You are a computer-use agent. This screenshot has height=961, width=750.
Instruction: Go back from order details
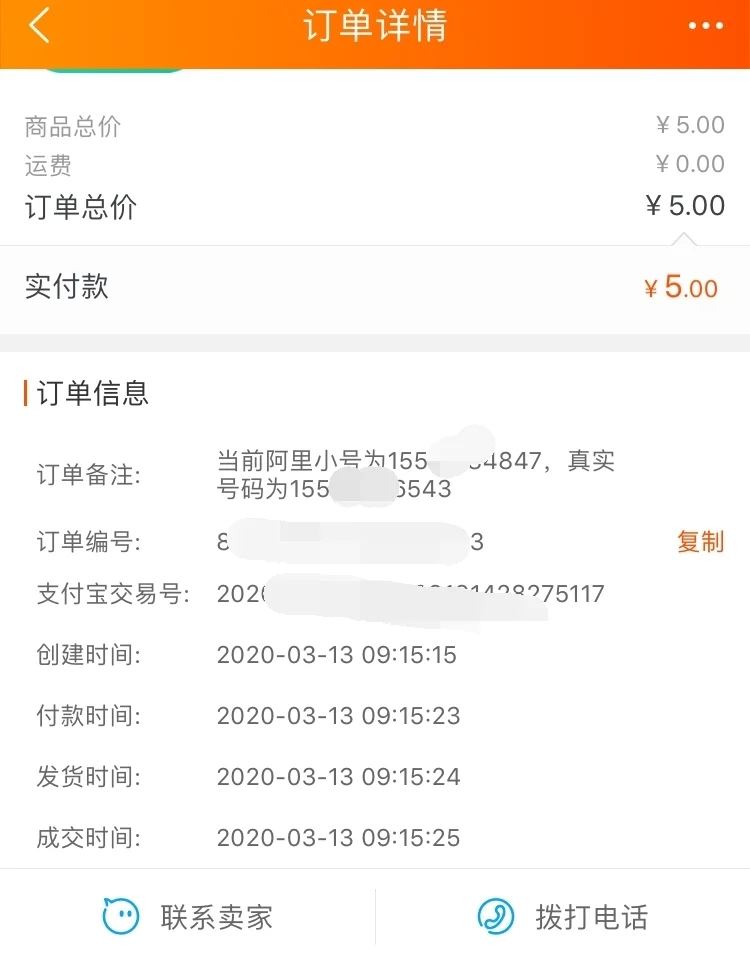(39, 26)
